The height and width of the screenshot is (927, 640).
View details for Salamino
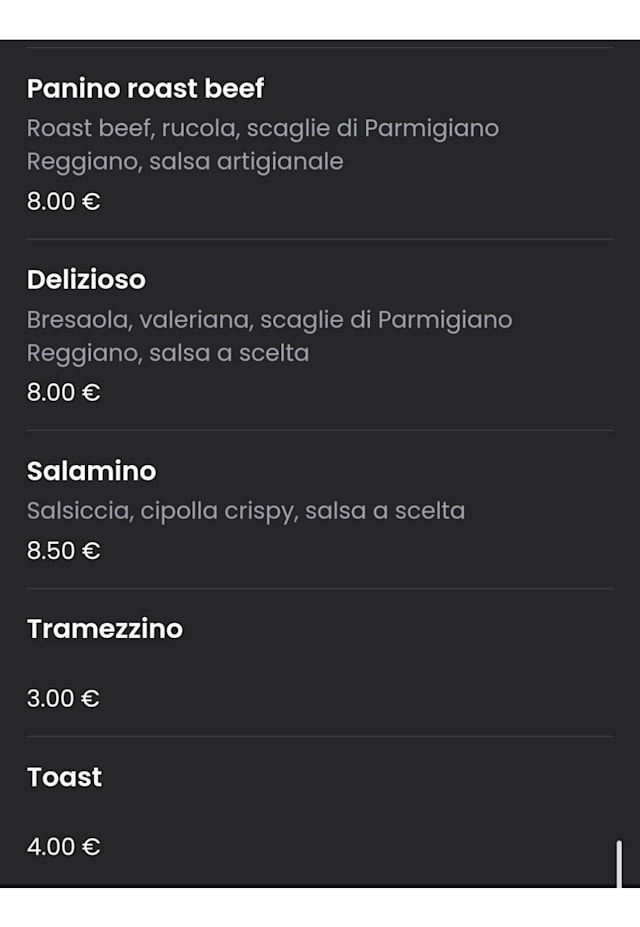pyautogui.click(x=91, y=471)
